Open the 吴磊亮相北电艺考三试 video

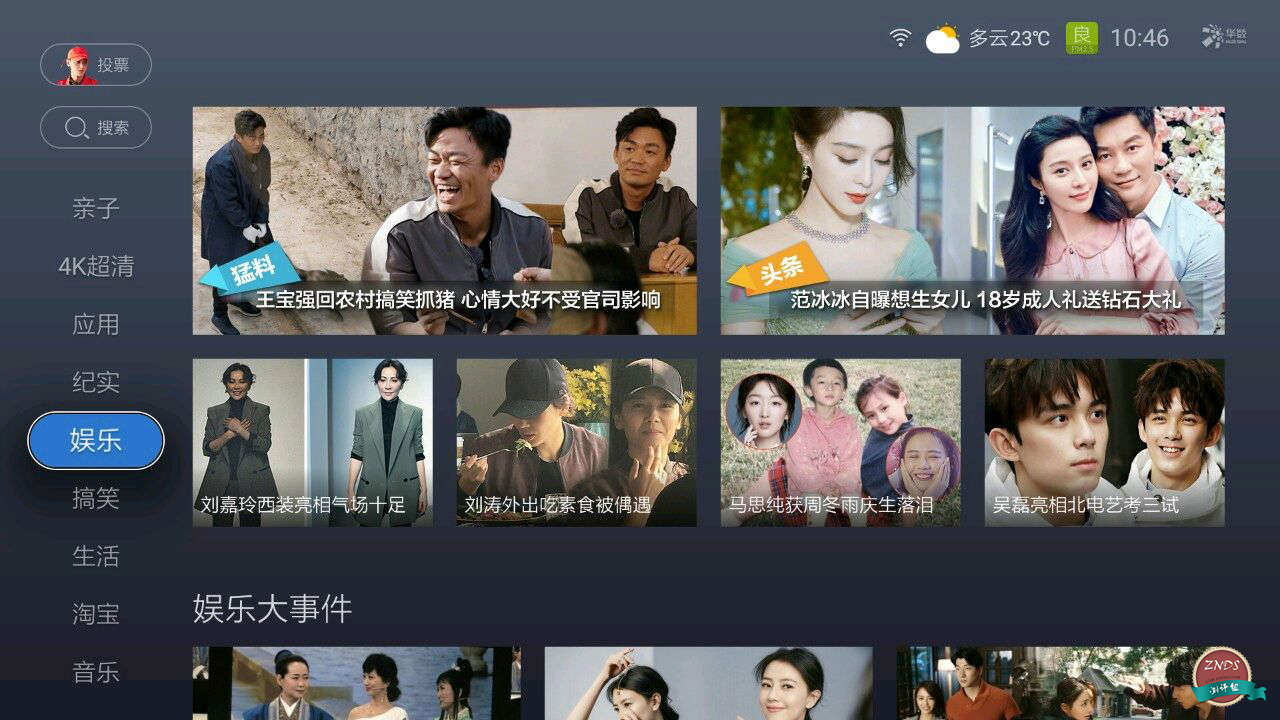point(1104,442)
